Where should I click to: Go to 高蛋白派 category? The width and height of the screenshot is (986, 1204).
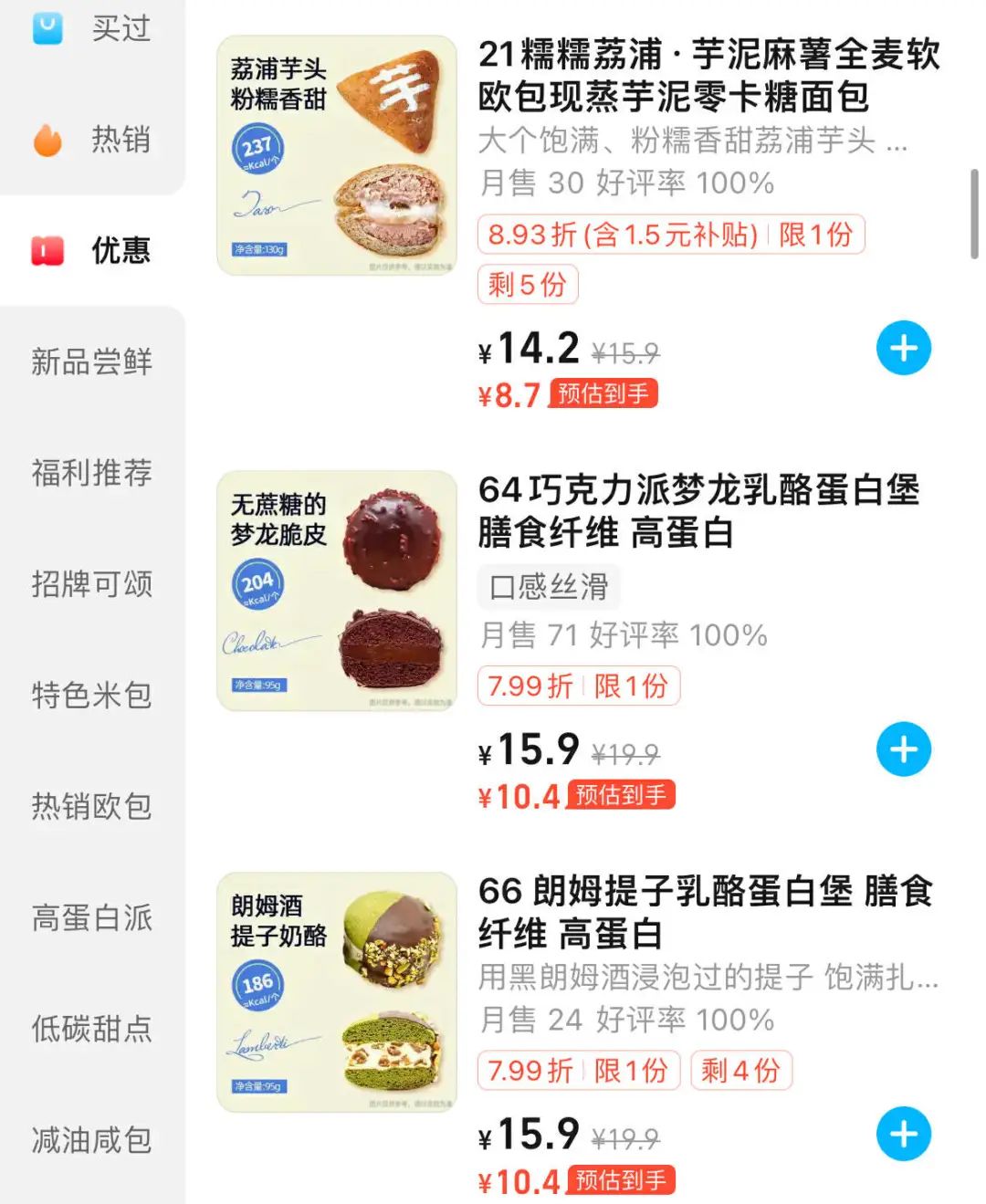click(92, 918)
